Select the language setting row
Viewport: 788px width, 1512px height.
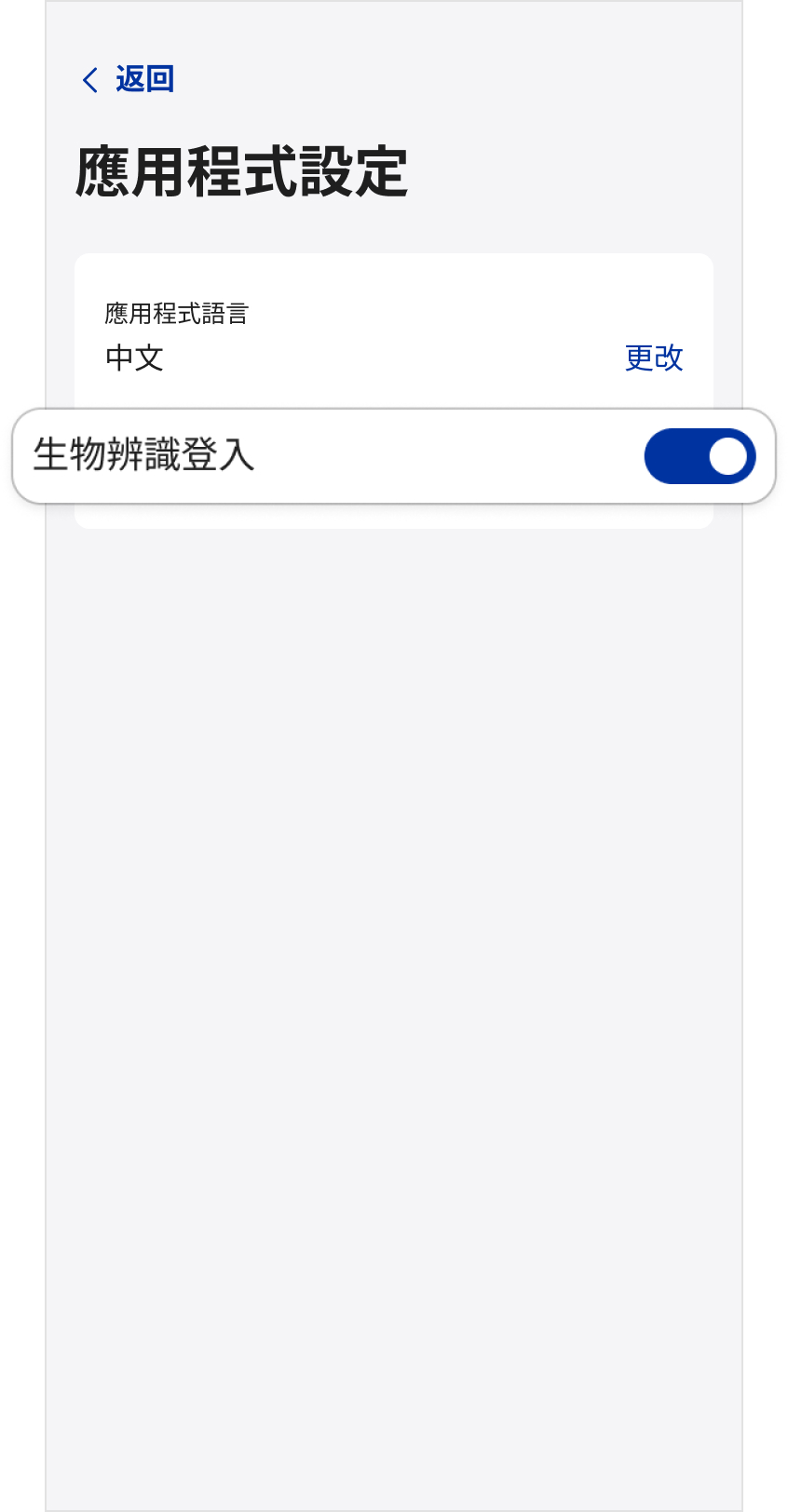[393, 335]
